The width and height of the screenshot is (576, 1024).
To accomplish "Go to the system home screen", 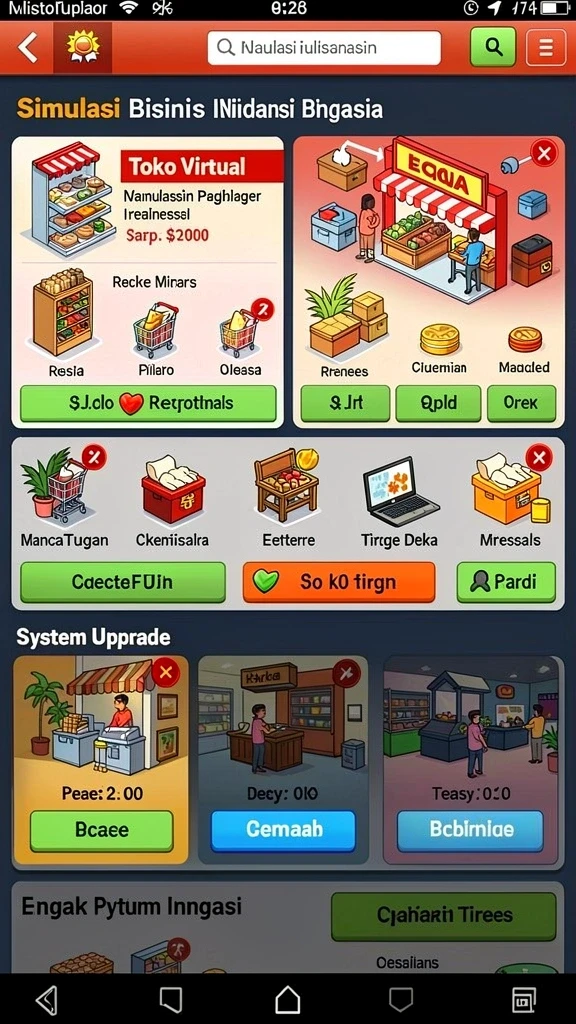I will coord(287,999).
